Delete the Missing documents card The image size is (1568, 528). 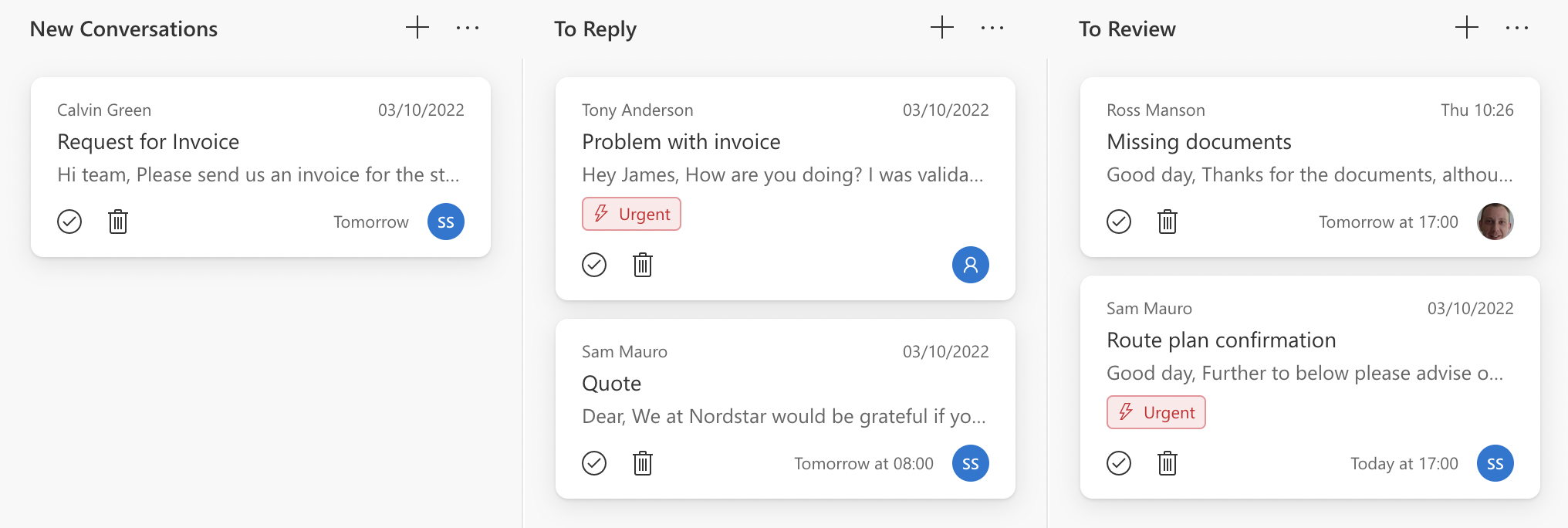1168,222
